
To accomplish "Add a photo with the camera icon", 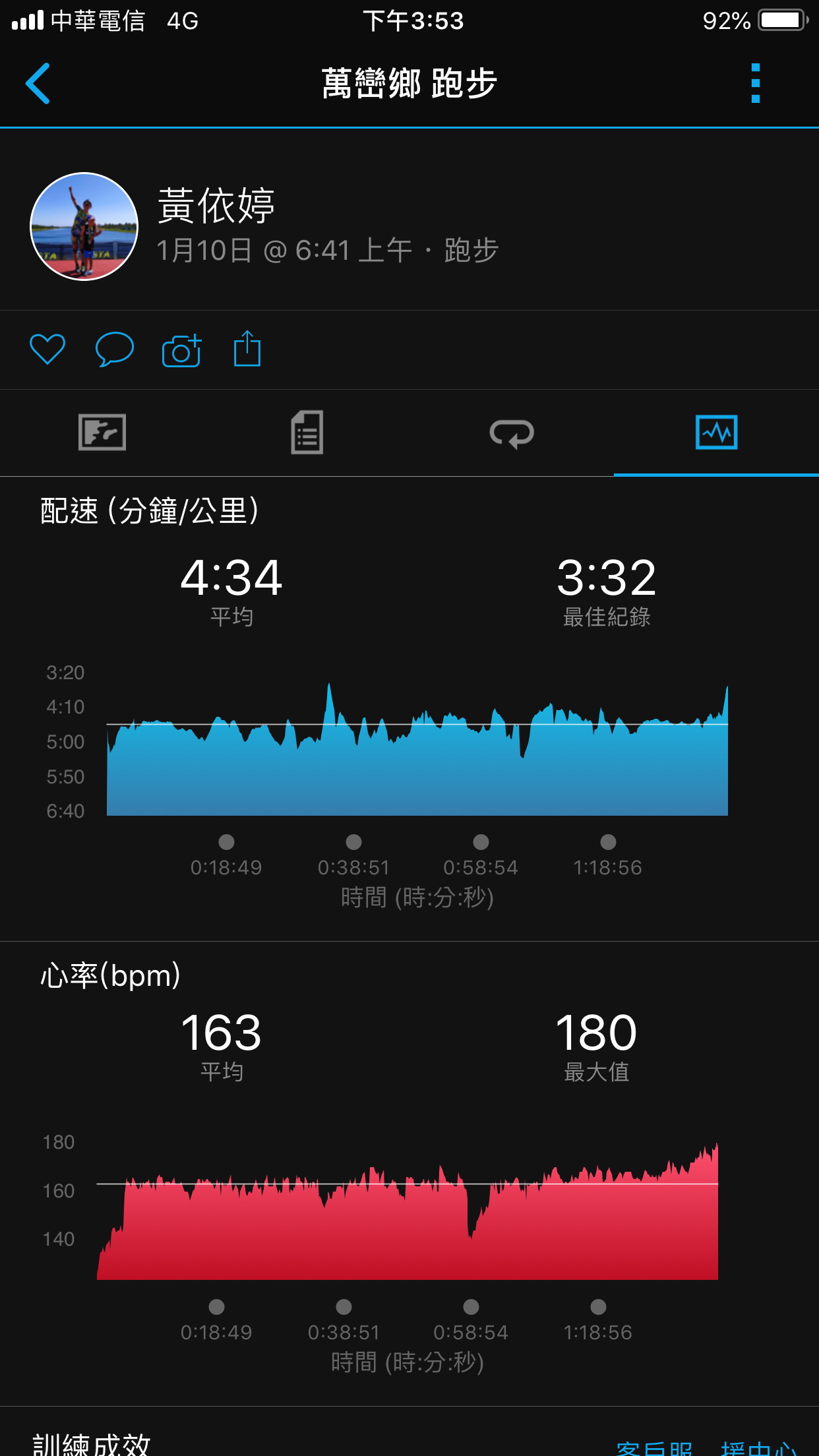I will 181,350.
